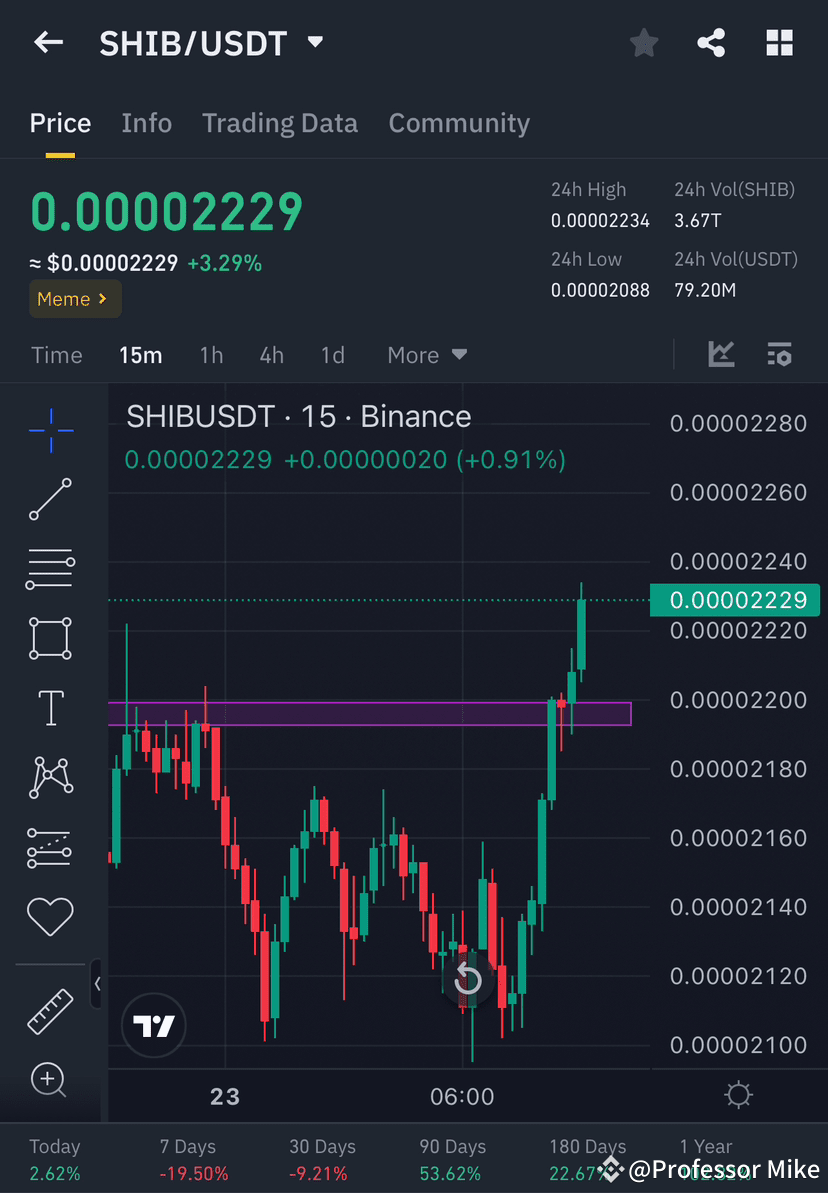Viewport: 828px width, 1193px height.
Task: Open the SHIB/USDT pair selector dropdown
Action: [x=314, y=42]
